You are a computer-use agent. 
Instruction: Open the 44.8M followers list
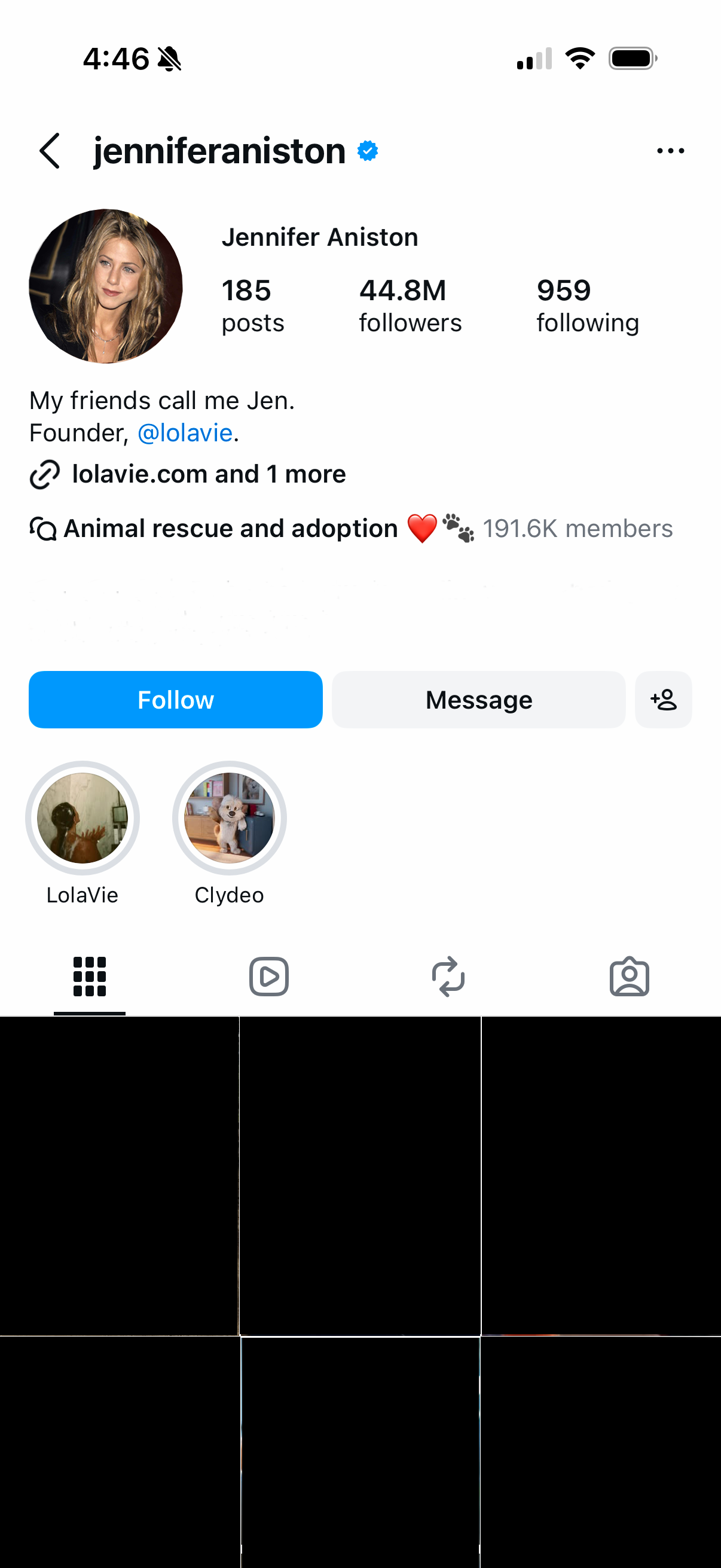coord(410,306)
